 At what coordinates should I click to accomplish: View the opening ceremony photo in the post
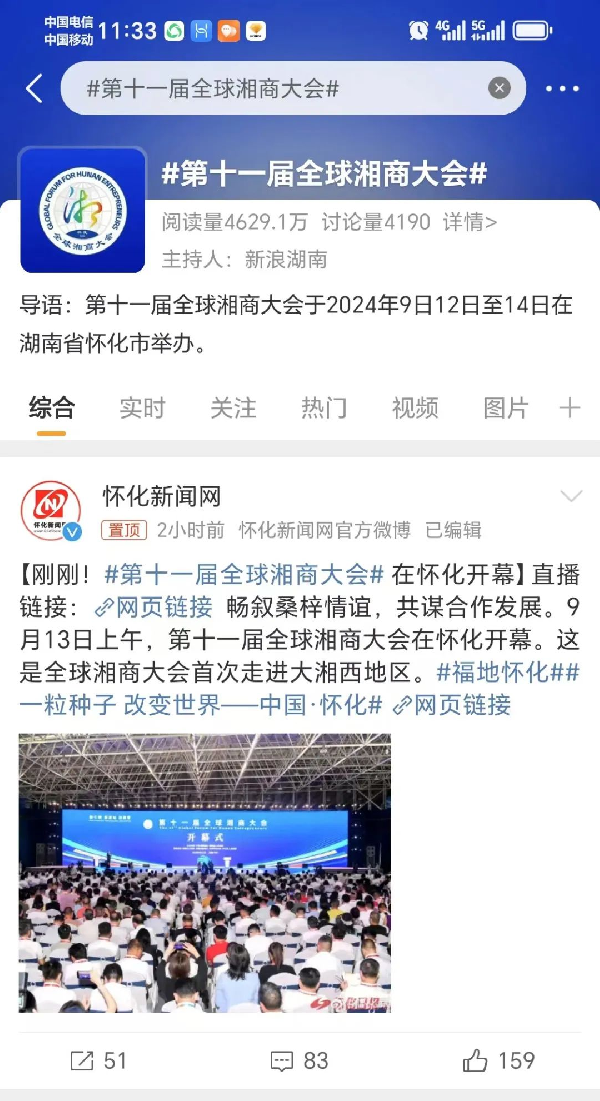[x=205, y=872]
